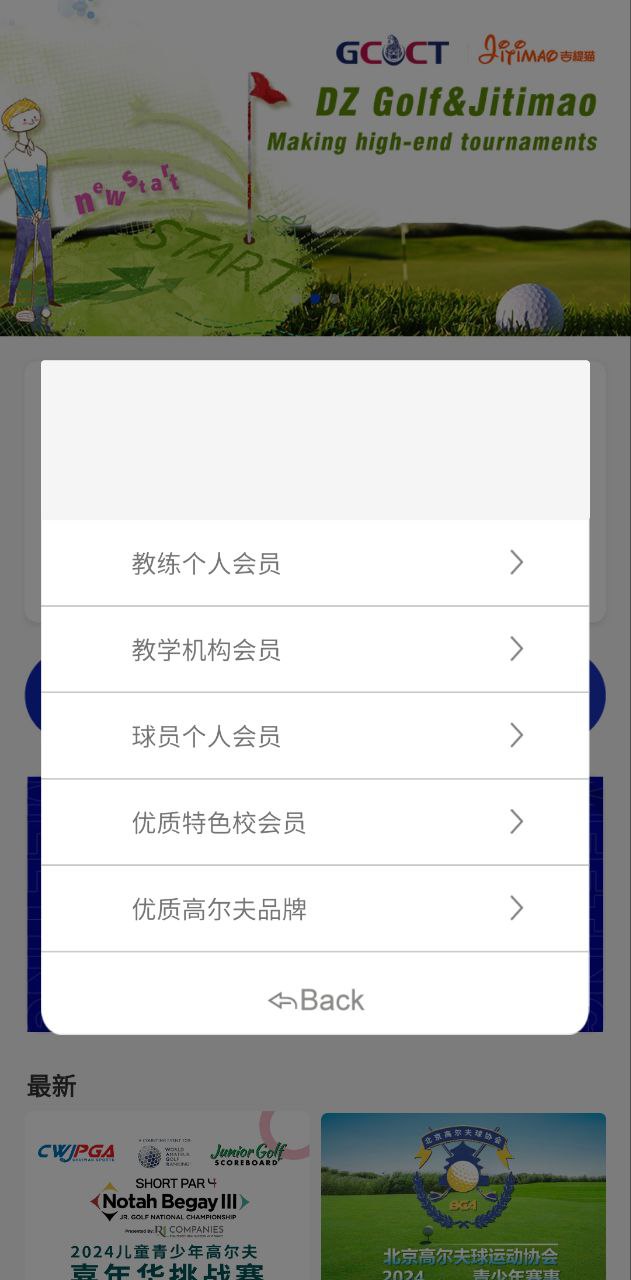Screen dimensions: 631x1280
Task: Choose 球员个人会员 membership
Action: (314, 736)
